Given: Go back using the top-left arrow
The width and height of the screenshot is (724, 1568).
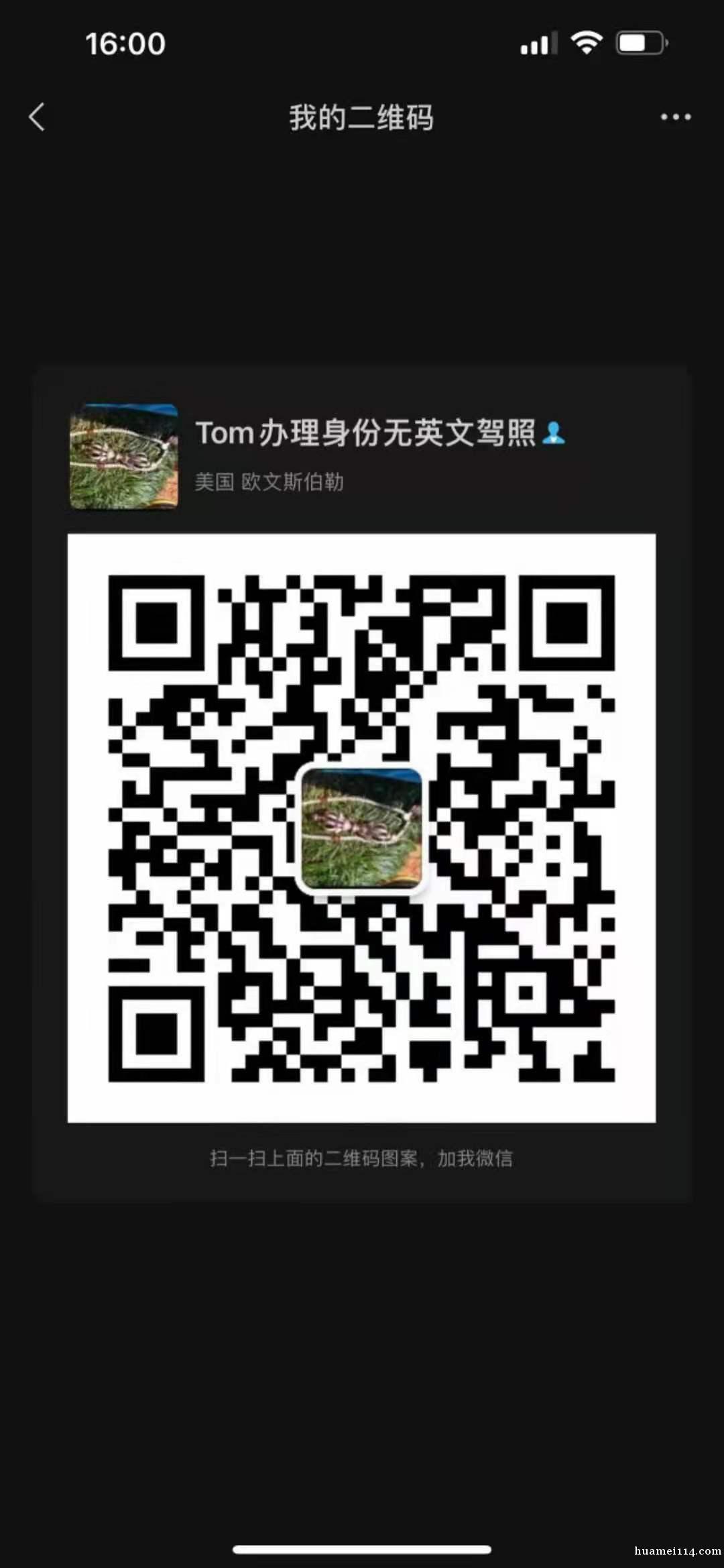Looking at the screenshot, I should click(x=37, y=117).
